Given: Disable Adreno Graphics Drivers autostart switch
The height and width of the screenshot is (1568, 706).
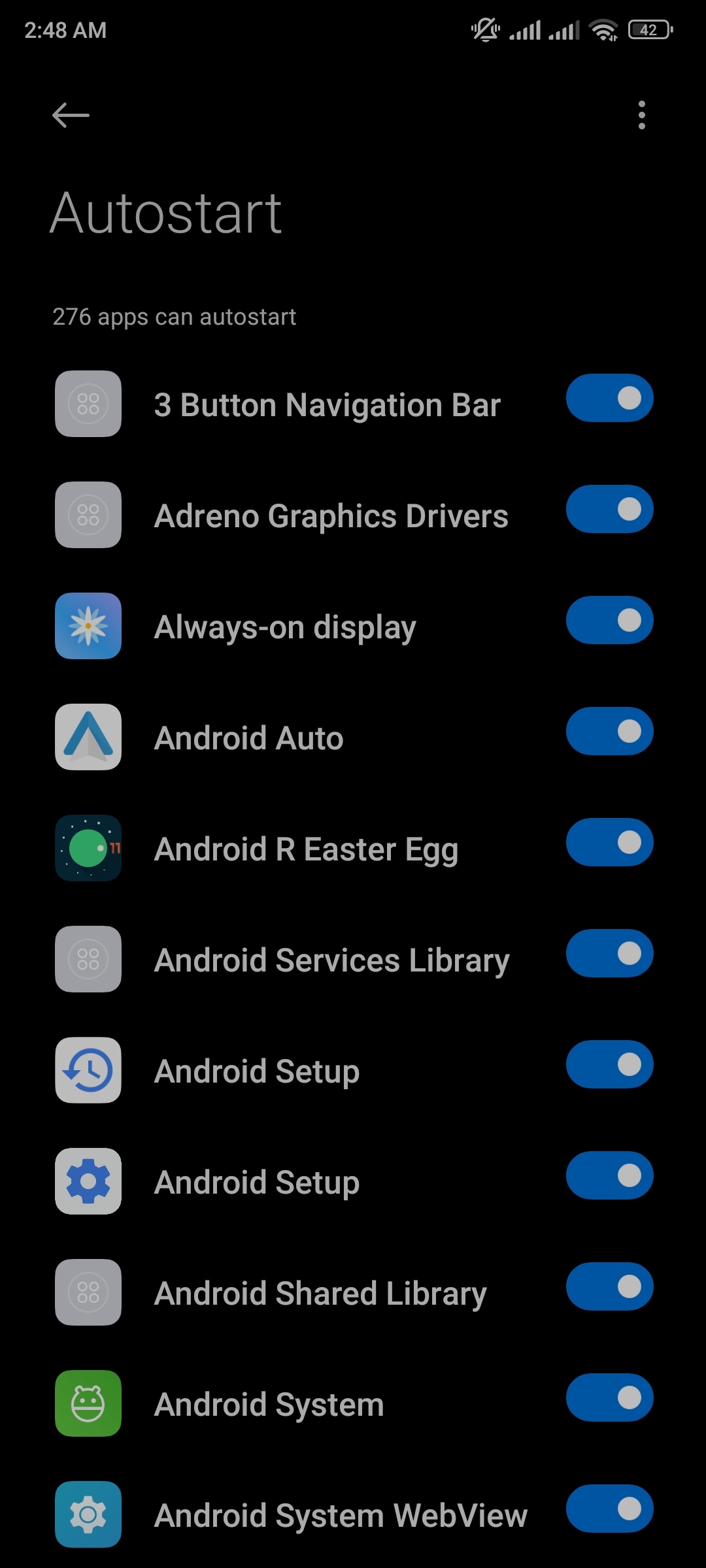Looking at the screenshot, I should [x=610, y=509].
